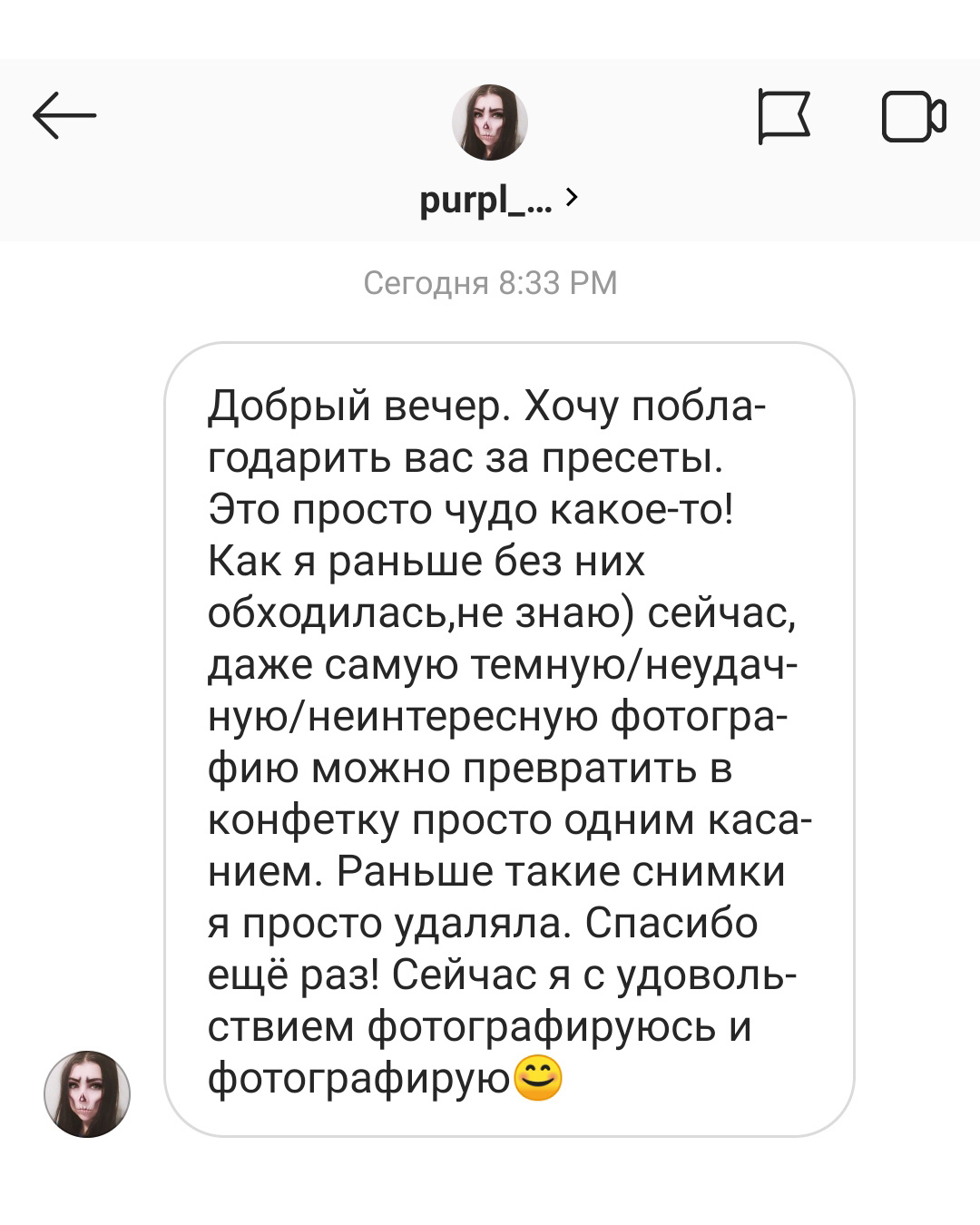Open sender's avatar beside the message

pyautogui.click(x=87, y=1093)
